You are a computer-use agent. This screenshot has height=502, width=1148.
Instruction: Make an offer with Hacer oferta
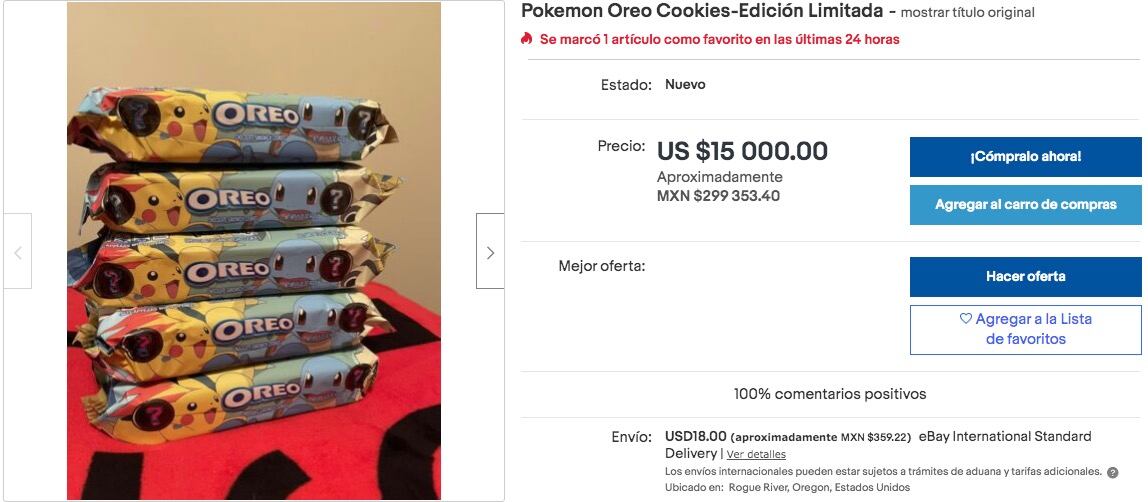click(1025, 277)
